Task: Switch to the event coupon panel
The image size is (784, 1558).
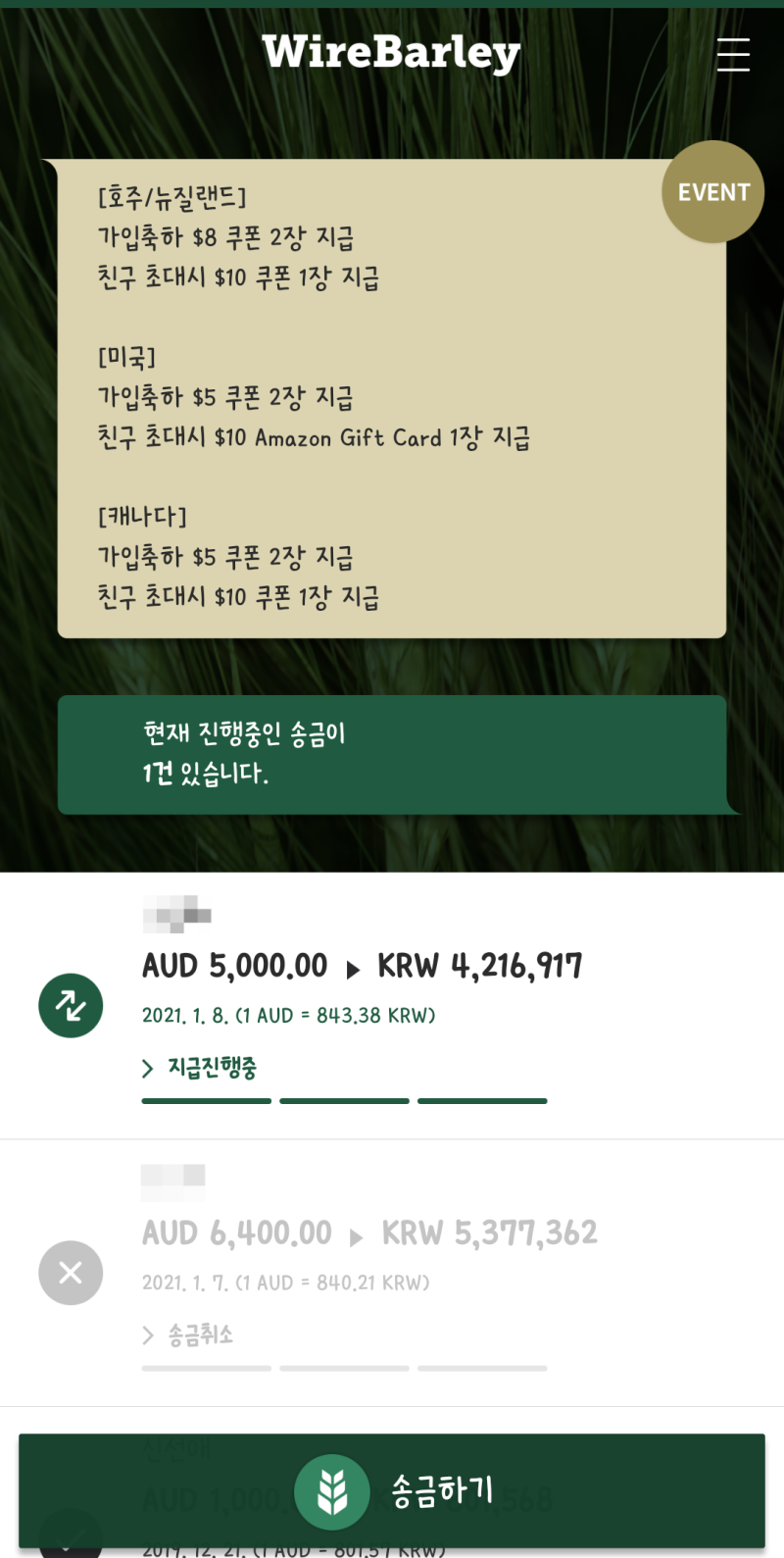Action: point(392,392)
